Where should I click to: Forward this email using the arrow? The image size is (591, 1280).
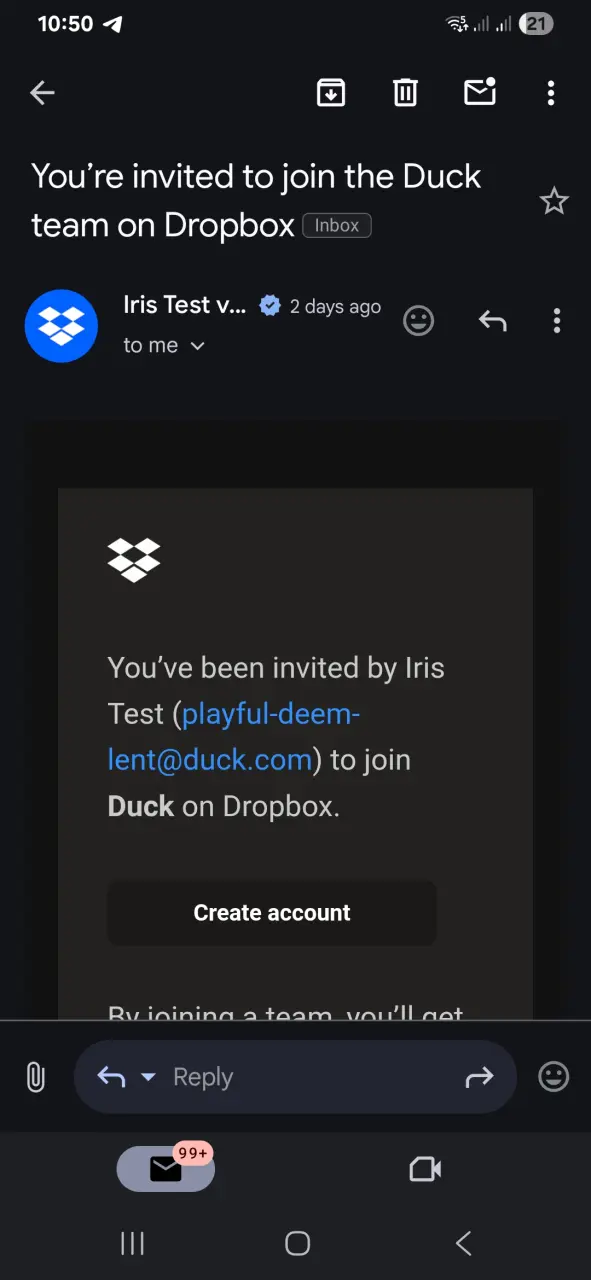480,1077
